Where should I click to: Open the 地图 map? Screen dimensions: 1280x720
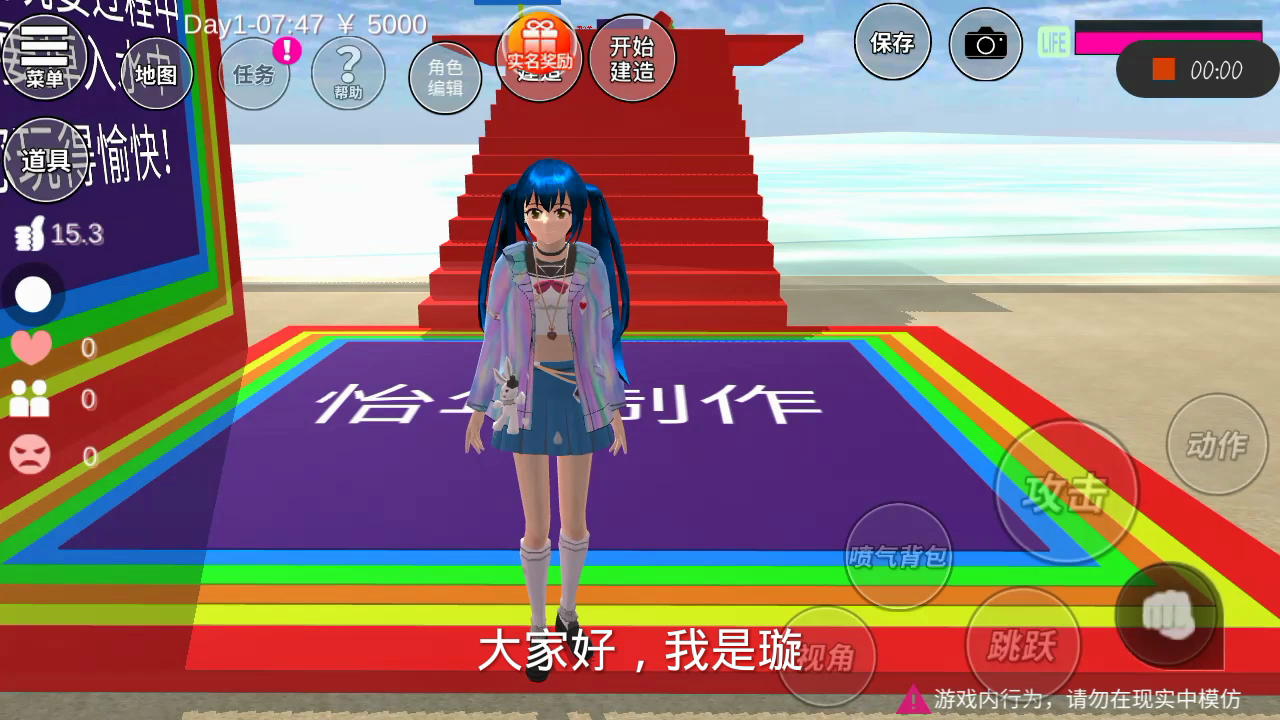point(157,73)
